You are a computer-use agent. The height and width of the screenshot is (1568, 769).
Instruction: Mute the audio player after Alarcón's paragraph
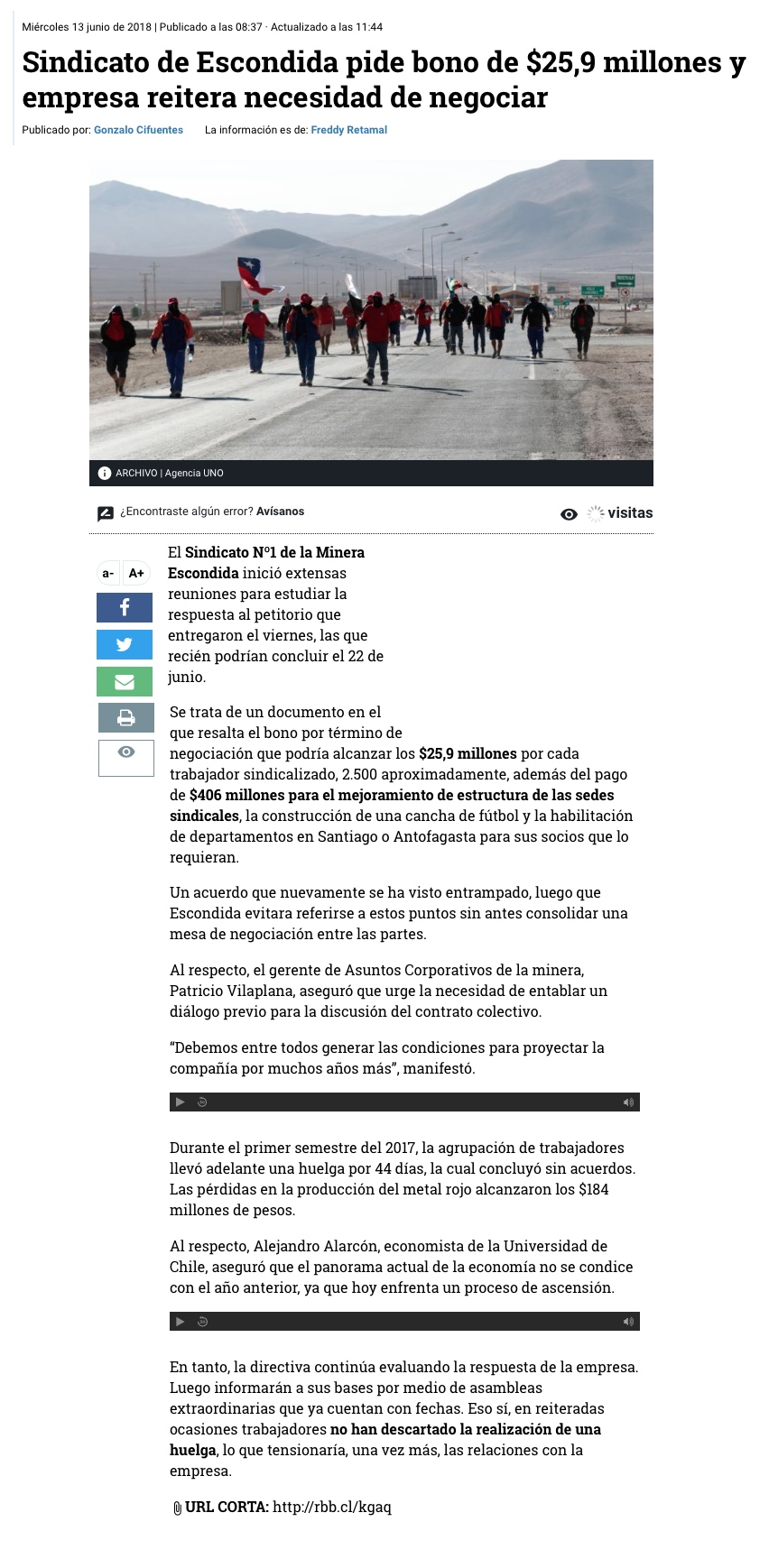628,1322
